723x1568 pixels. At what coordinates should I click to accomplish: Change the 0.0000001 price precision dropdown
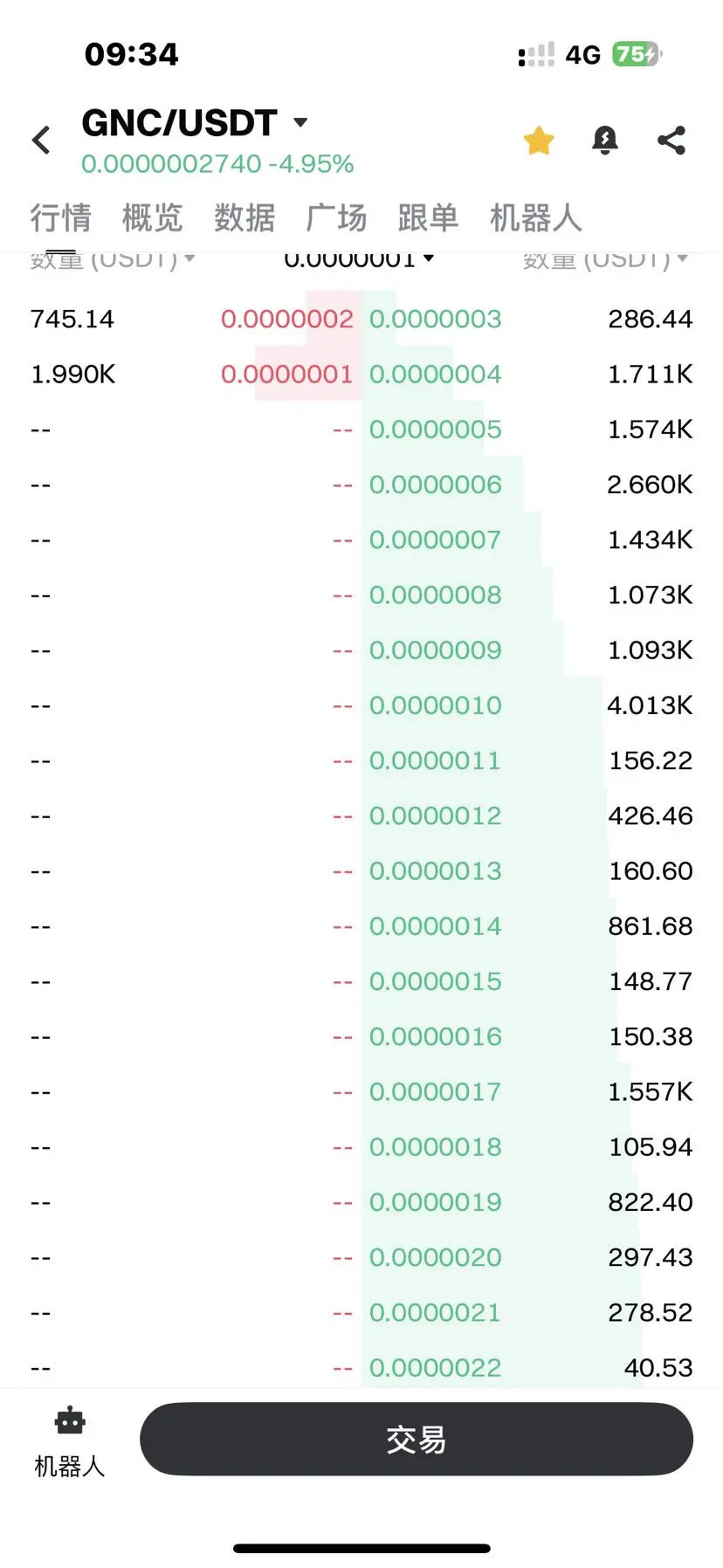[359, 258]
